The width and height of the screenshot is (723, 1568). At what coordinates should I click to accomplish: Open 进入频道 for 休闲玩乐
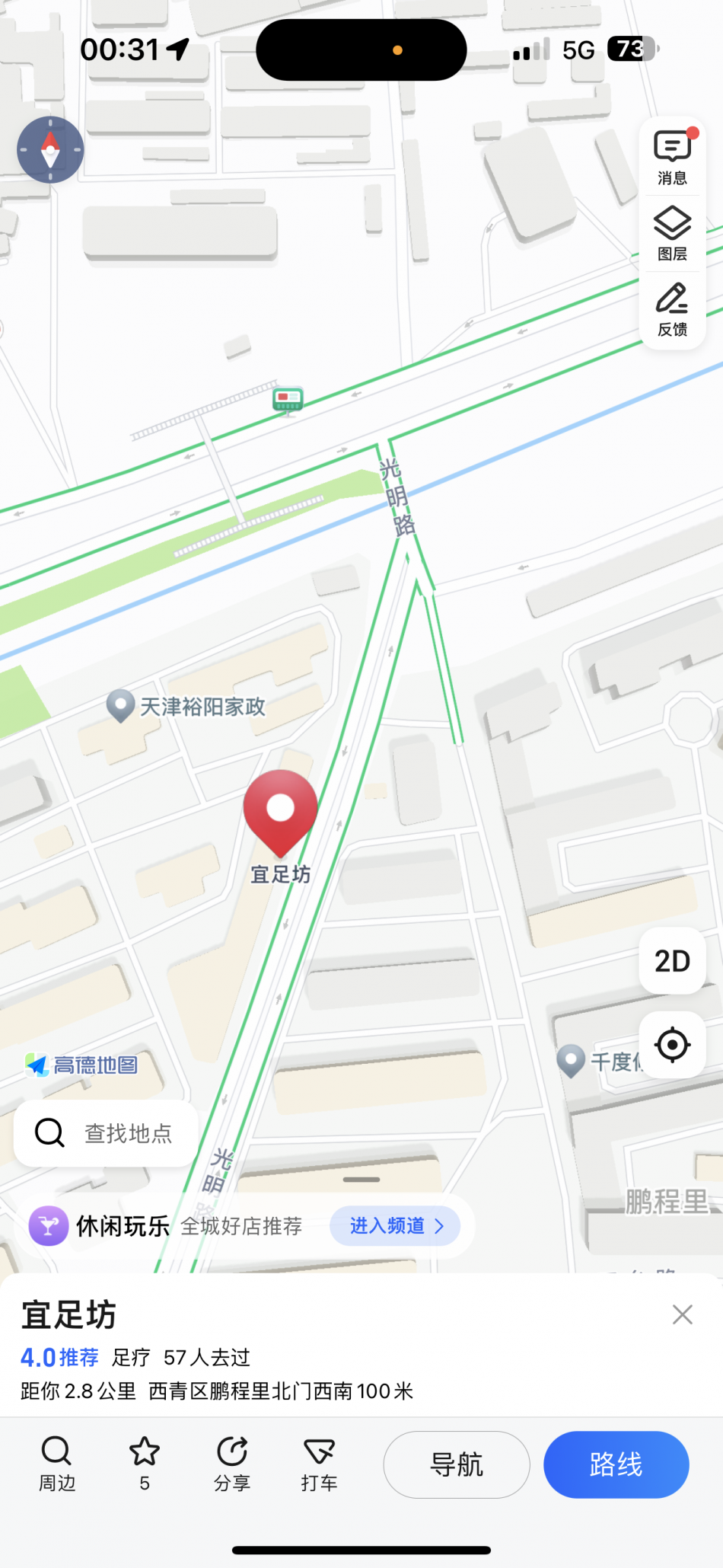pyautogui.click(x=395, y=1226)
